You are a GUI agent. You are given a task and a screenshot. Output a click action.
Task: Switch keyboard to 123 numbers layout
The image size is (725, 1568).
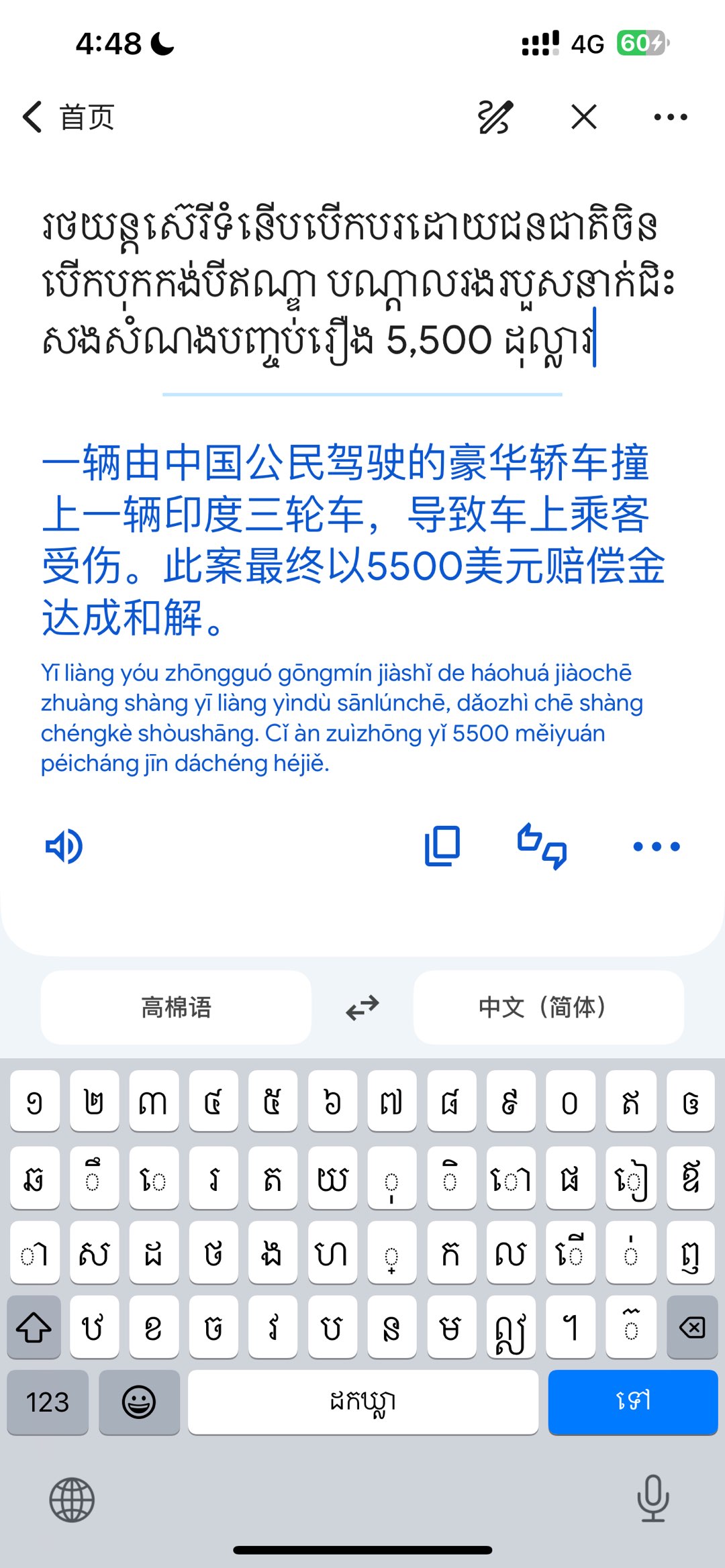(x=48, y=1402)
